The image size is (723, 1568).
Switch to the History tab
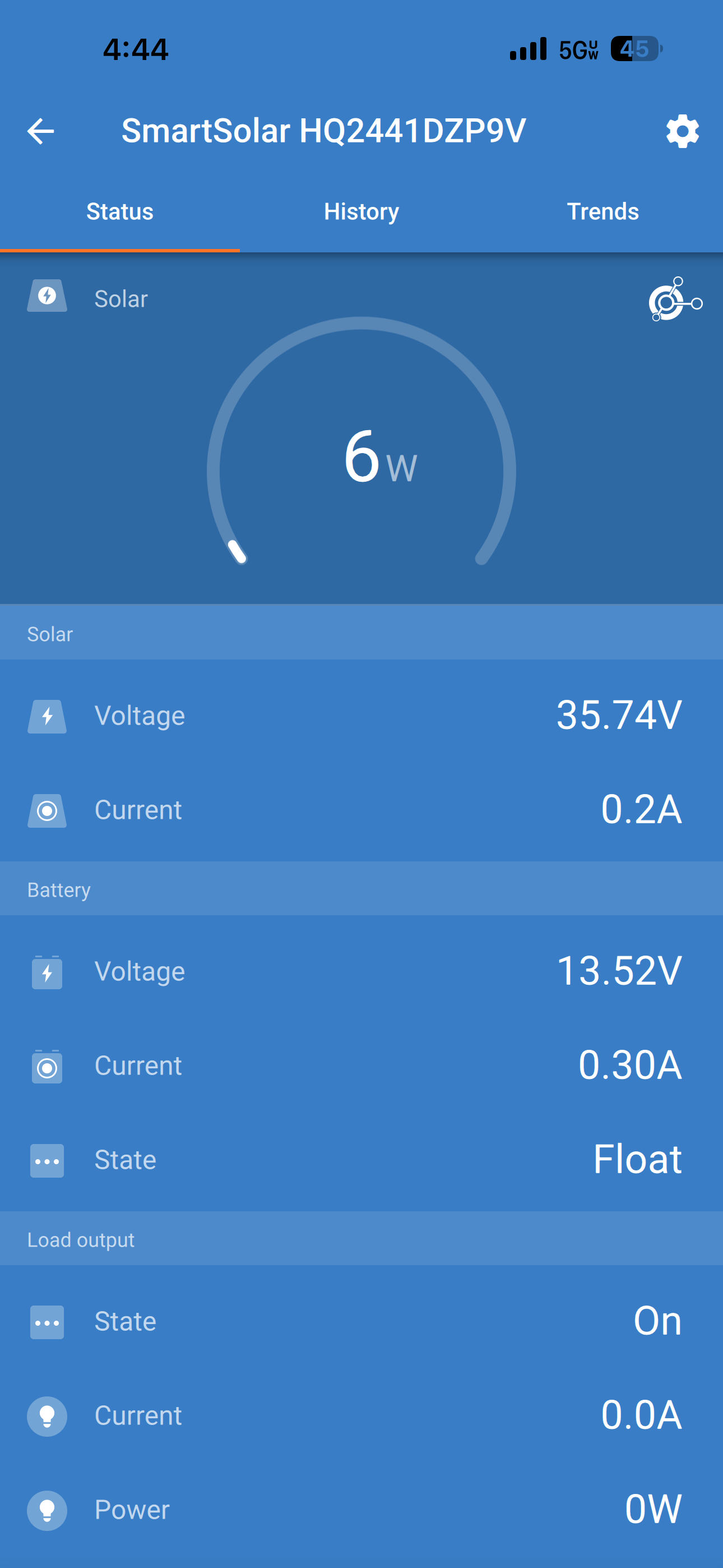coord(361,212)
